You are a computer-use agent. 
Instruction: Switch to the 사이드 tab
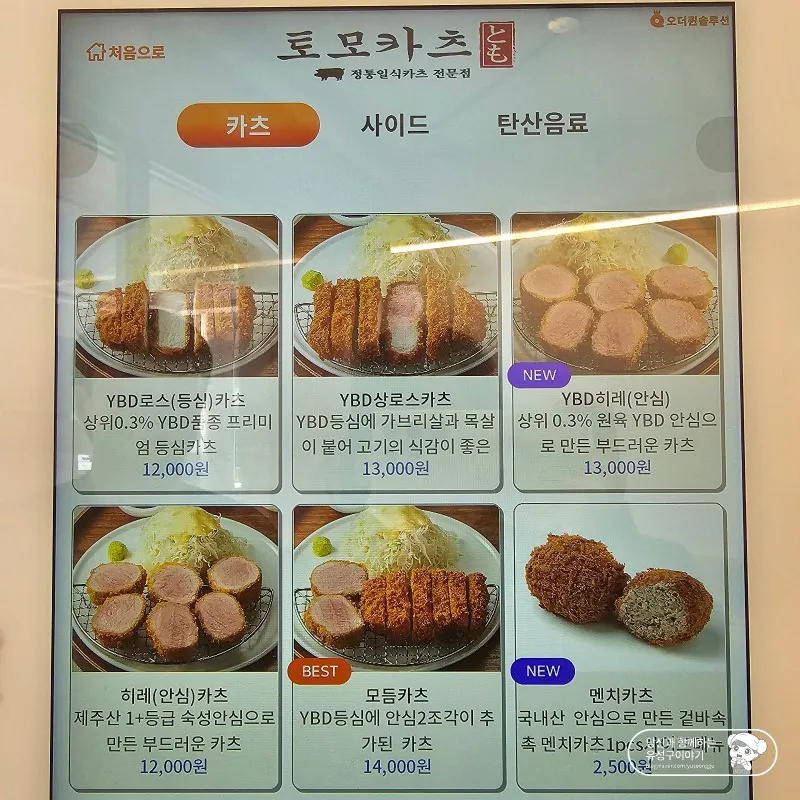pos(395,125)
